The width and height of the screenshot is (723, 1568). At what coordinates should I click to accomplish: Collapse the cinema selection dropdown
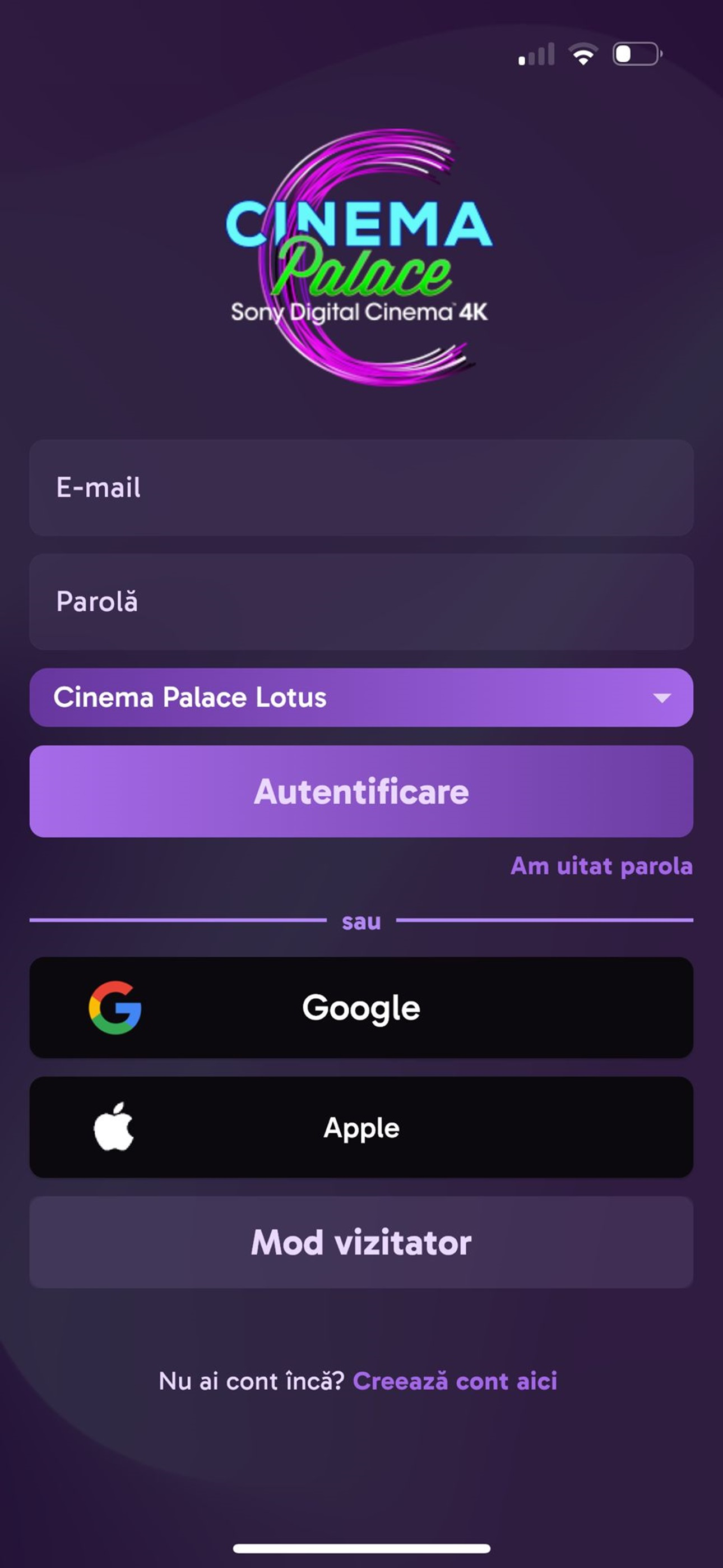coord(361,698)
